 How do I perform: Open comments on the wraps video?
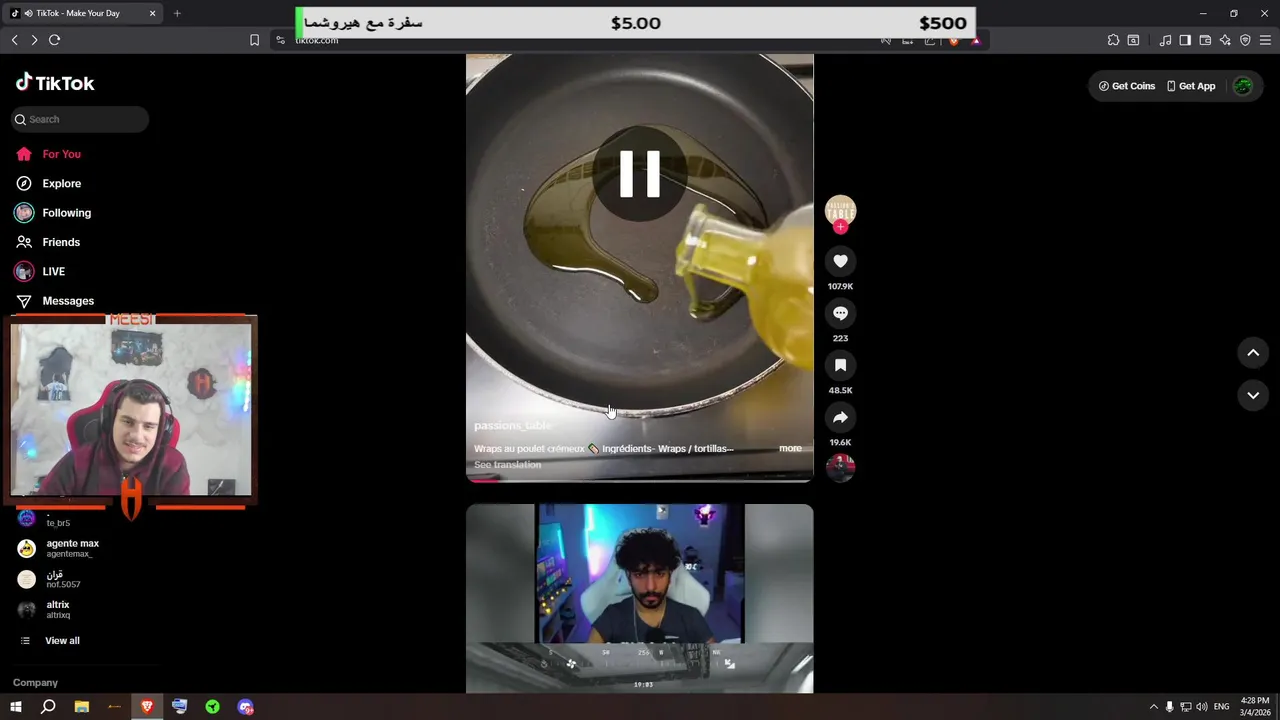point(840,313)
